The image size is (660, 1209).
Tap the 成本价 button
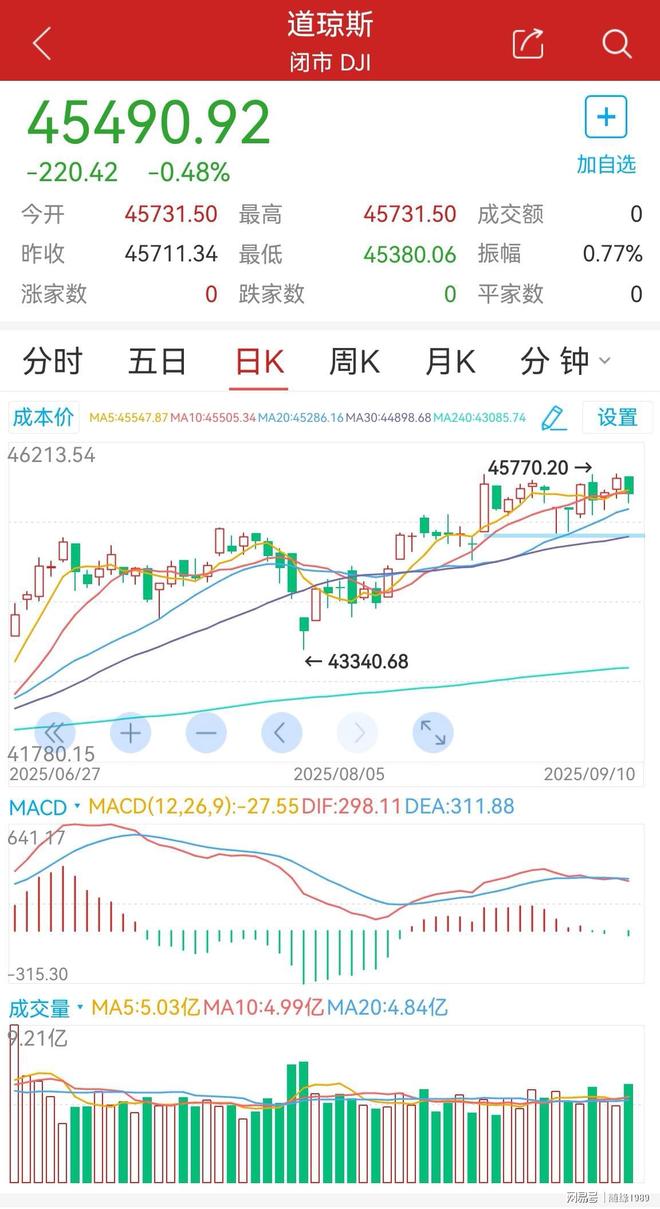point(44,417)
